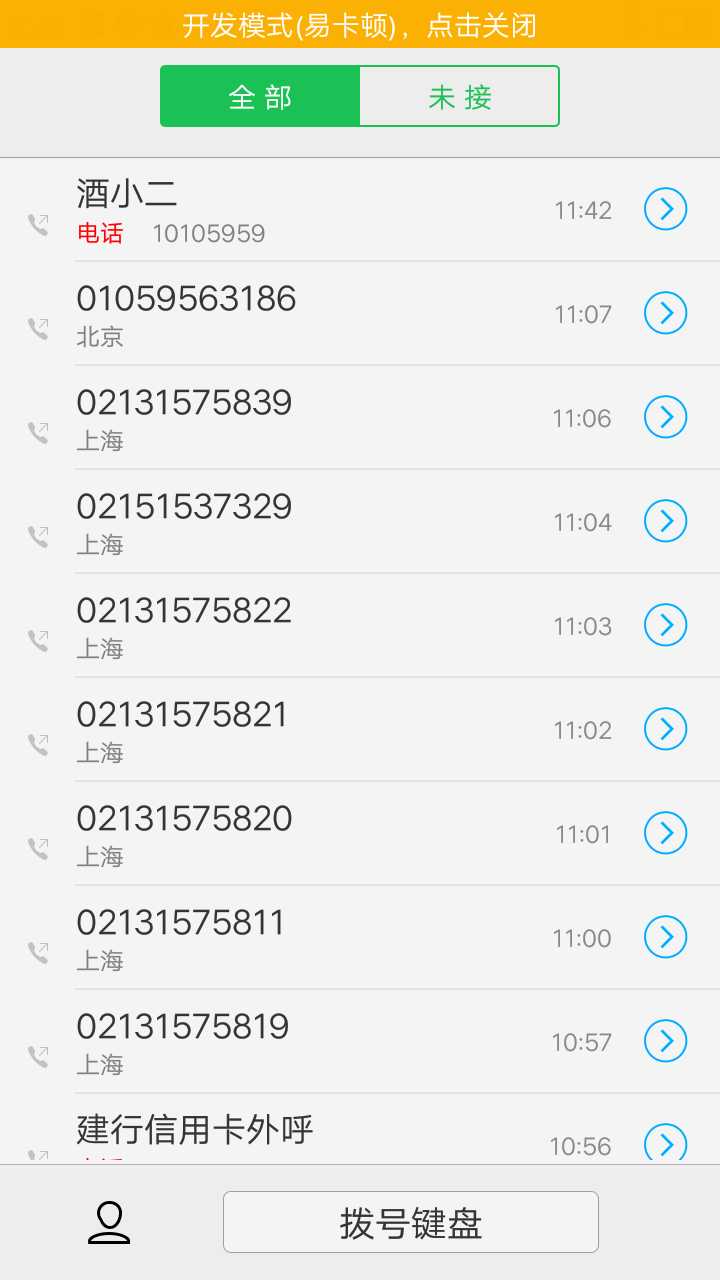
Task: Call back 酒小二 from the log
Action: (300, 211)
